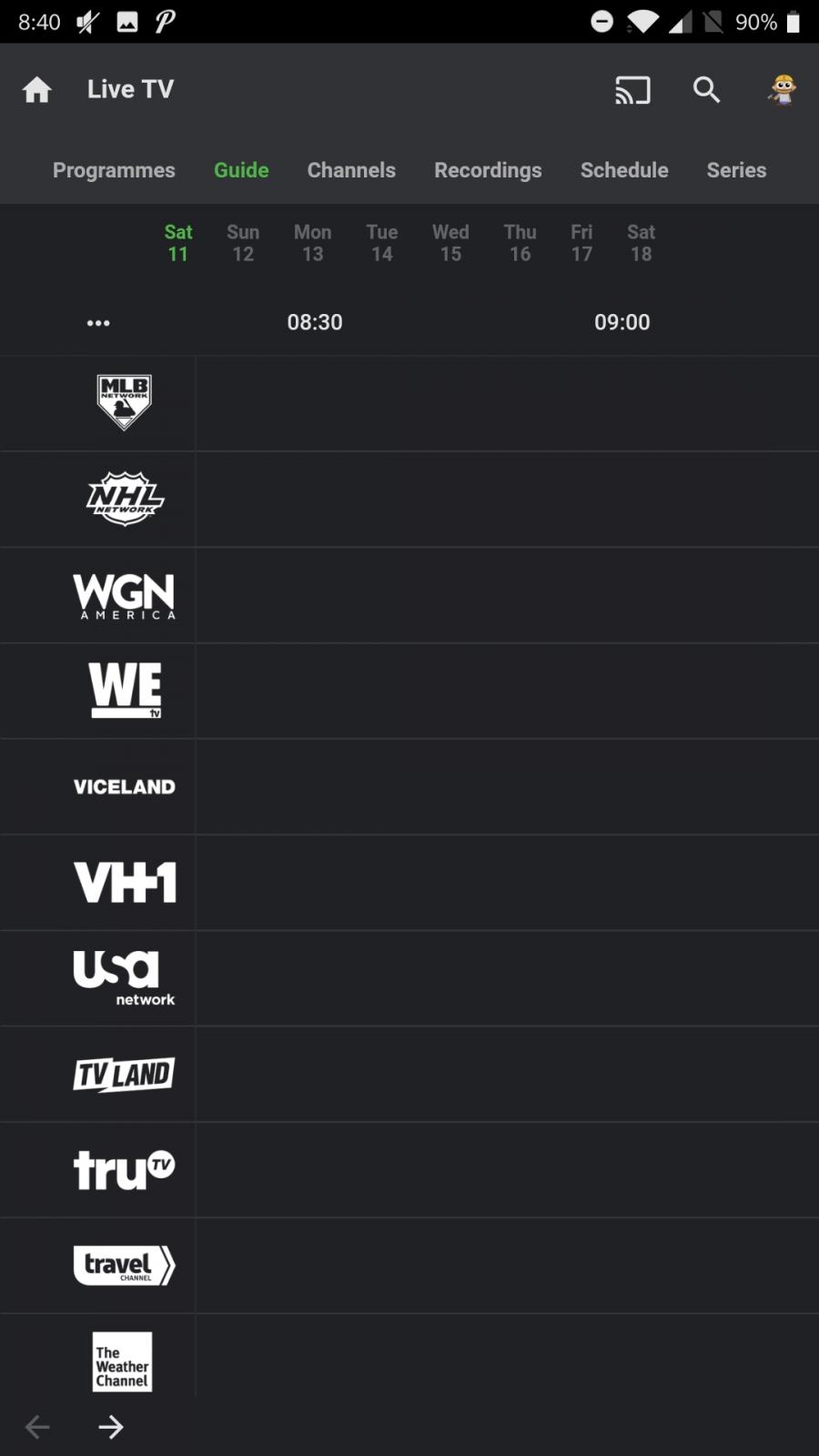Image resolution: width=819 pixels, height=1456 pixels.
Task: Select Mon 13 in the date strip
Action: click(312, 243)
